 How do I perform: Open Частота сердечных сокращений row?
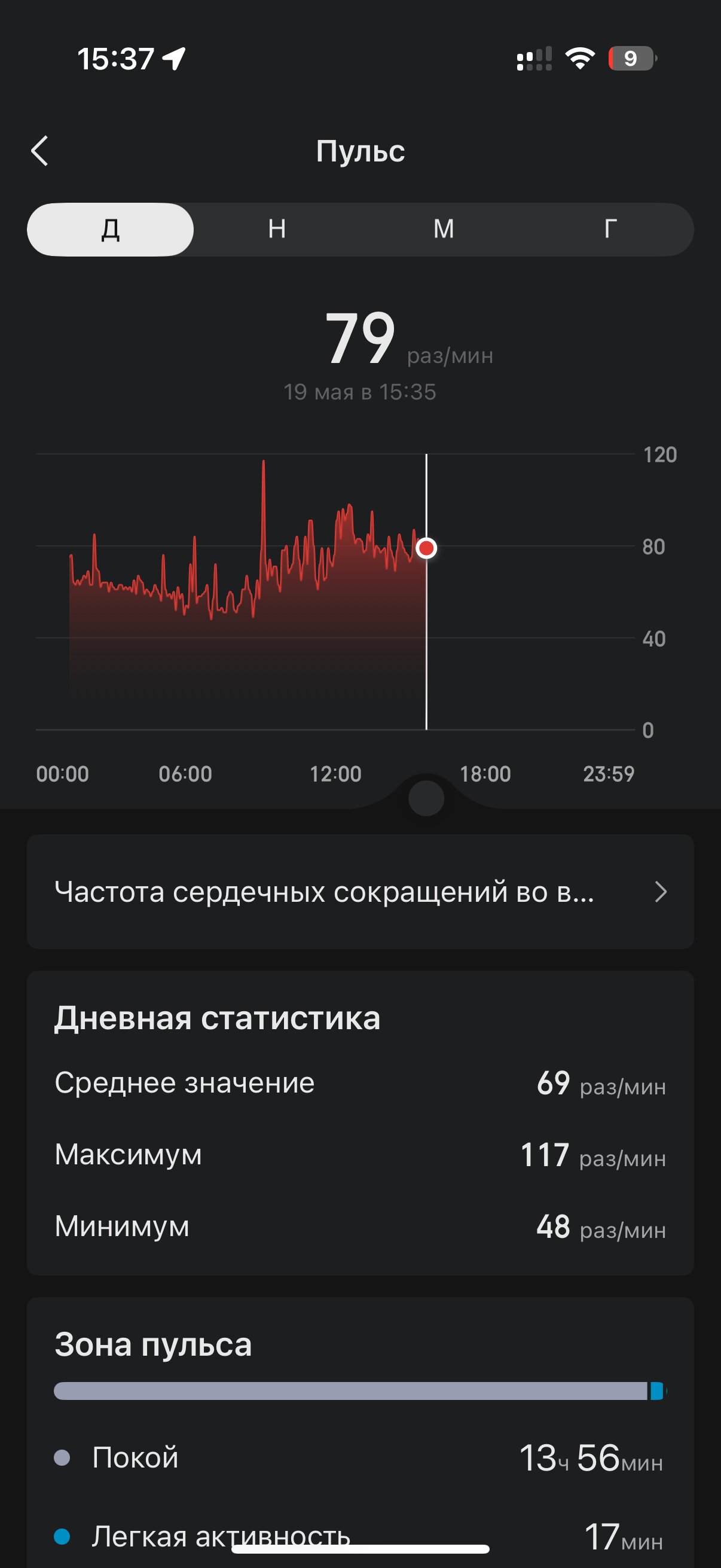point(360,891)
